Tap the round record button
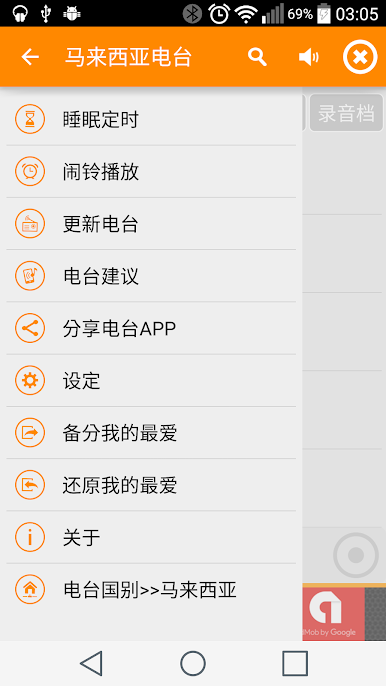386x686 pixels. point(355,555)
